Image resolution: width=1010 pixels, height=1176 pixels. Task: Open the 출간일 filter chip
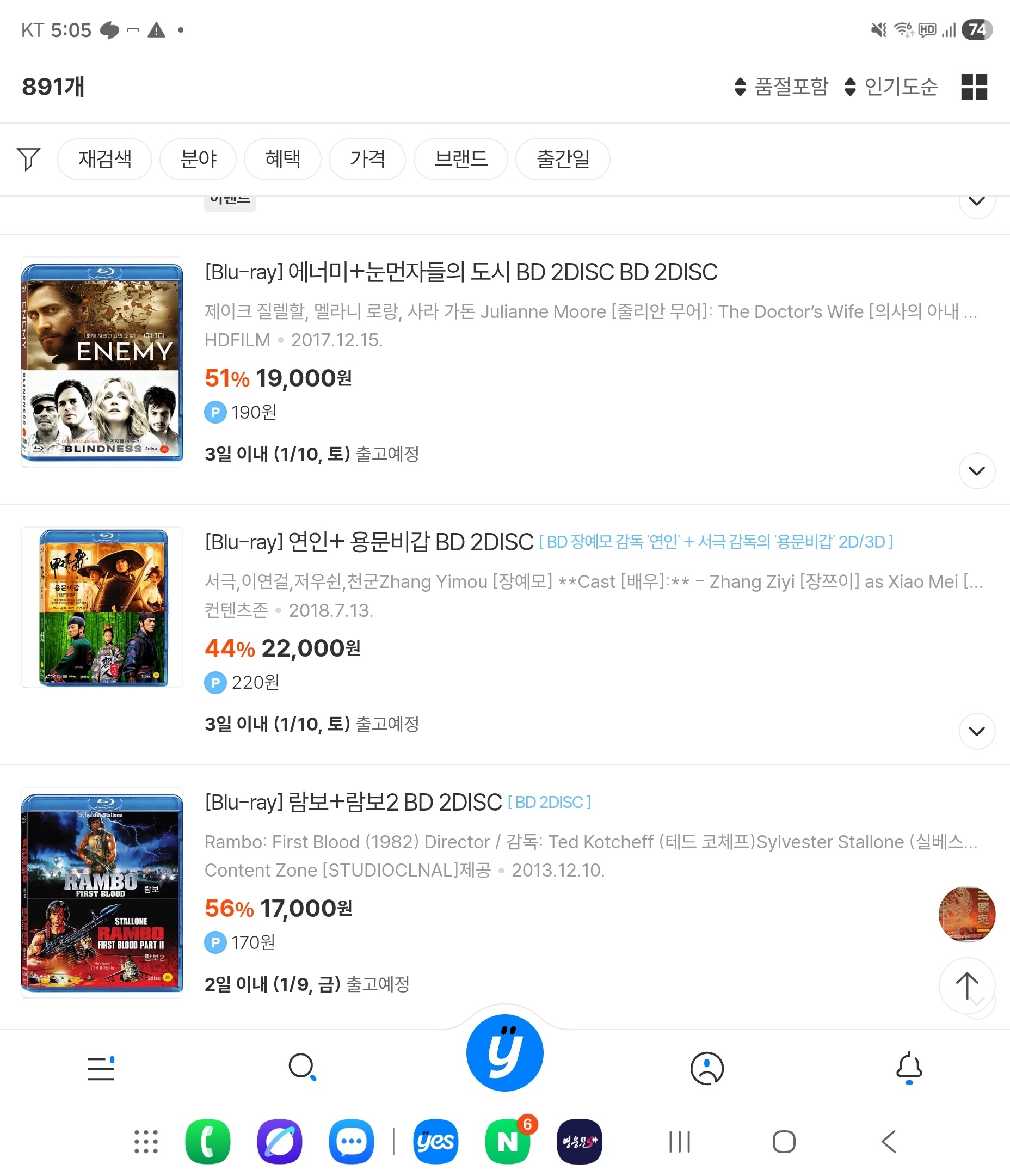[x=562, y=159]
